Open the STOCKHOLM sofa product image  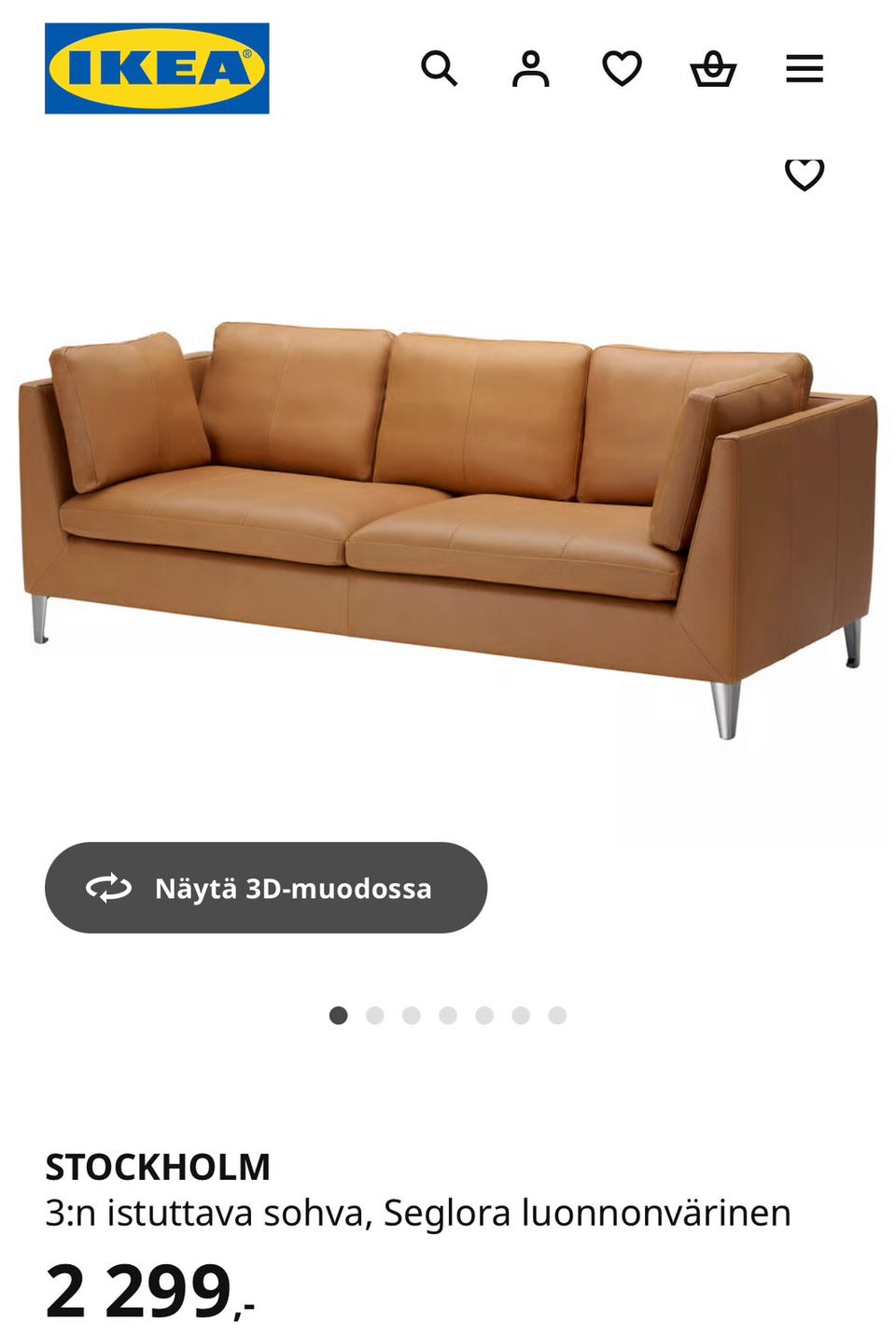(448, 523)
